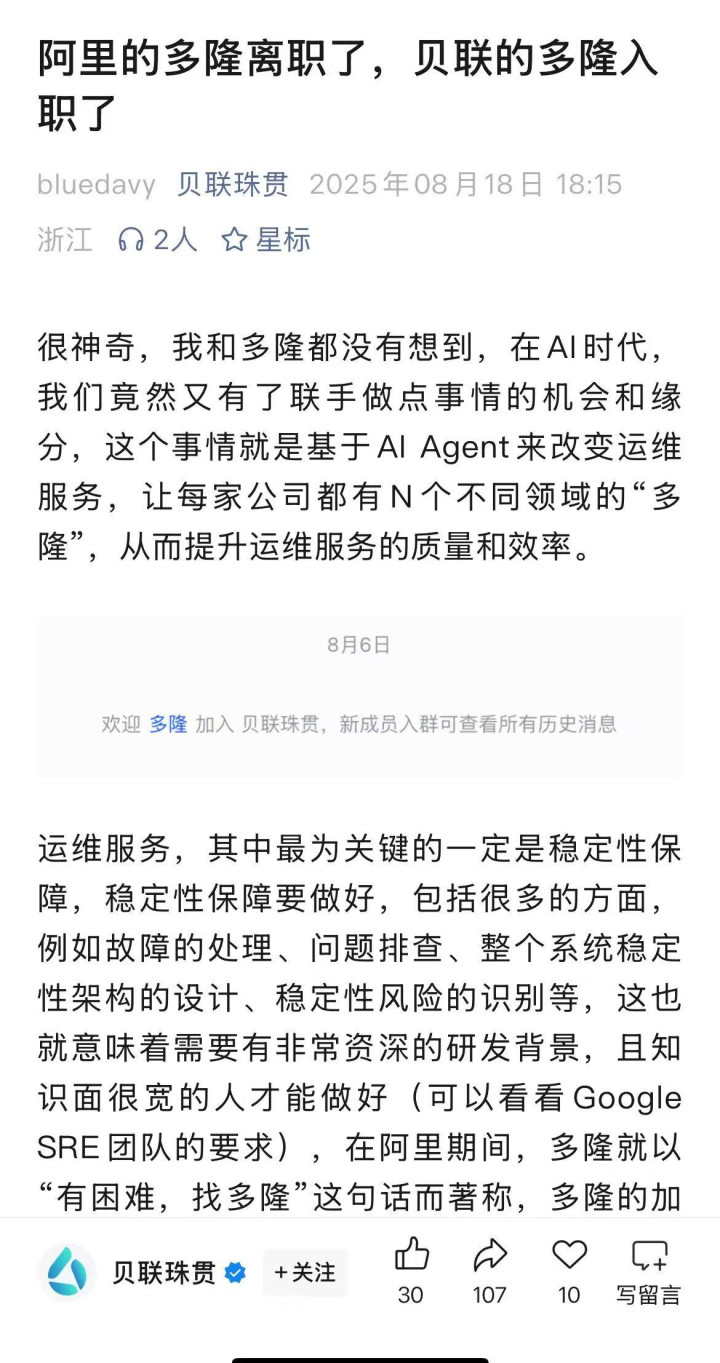Open the 贝联珠贯 profile avatar in bottom bar

pos(68,1272)
